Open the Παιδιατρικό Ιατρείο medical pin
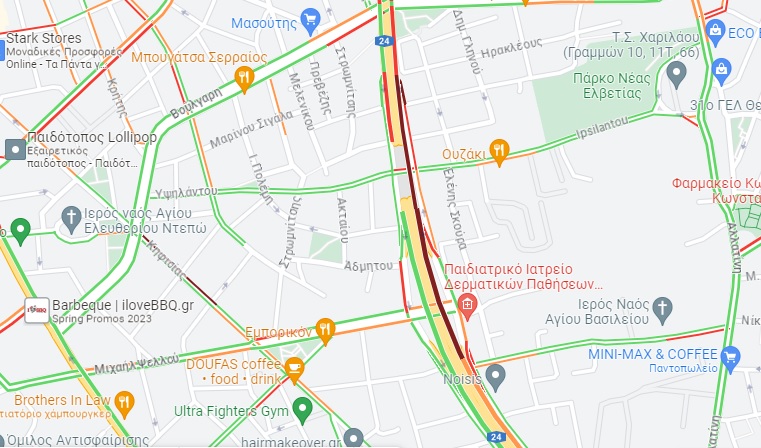The width and height of the screenshot is (761, 448). point(465,300)
